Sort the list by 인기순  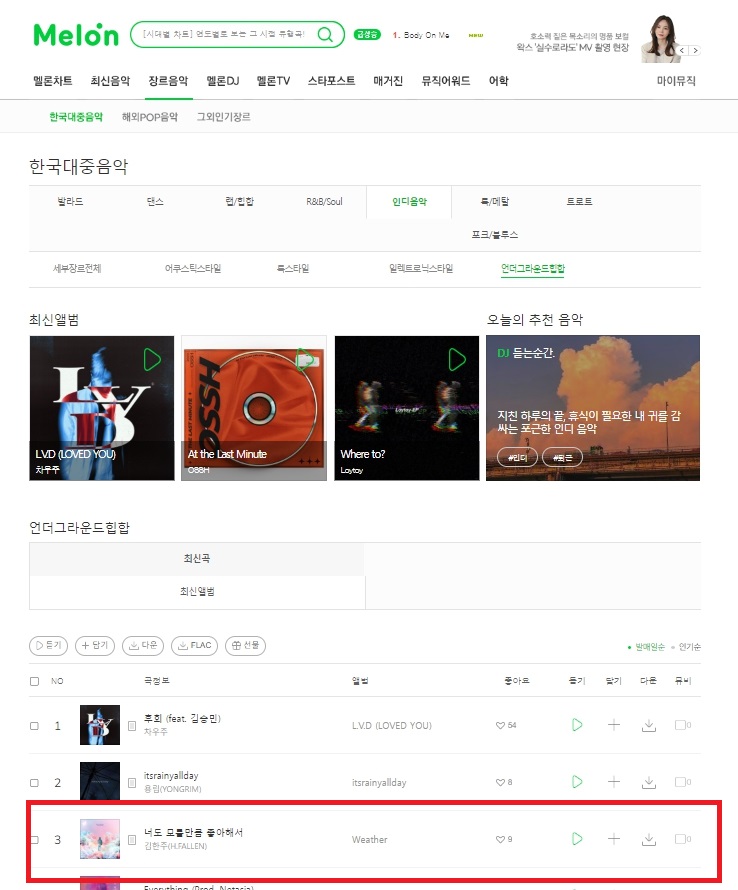(688, 647)
